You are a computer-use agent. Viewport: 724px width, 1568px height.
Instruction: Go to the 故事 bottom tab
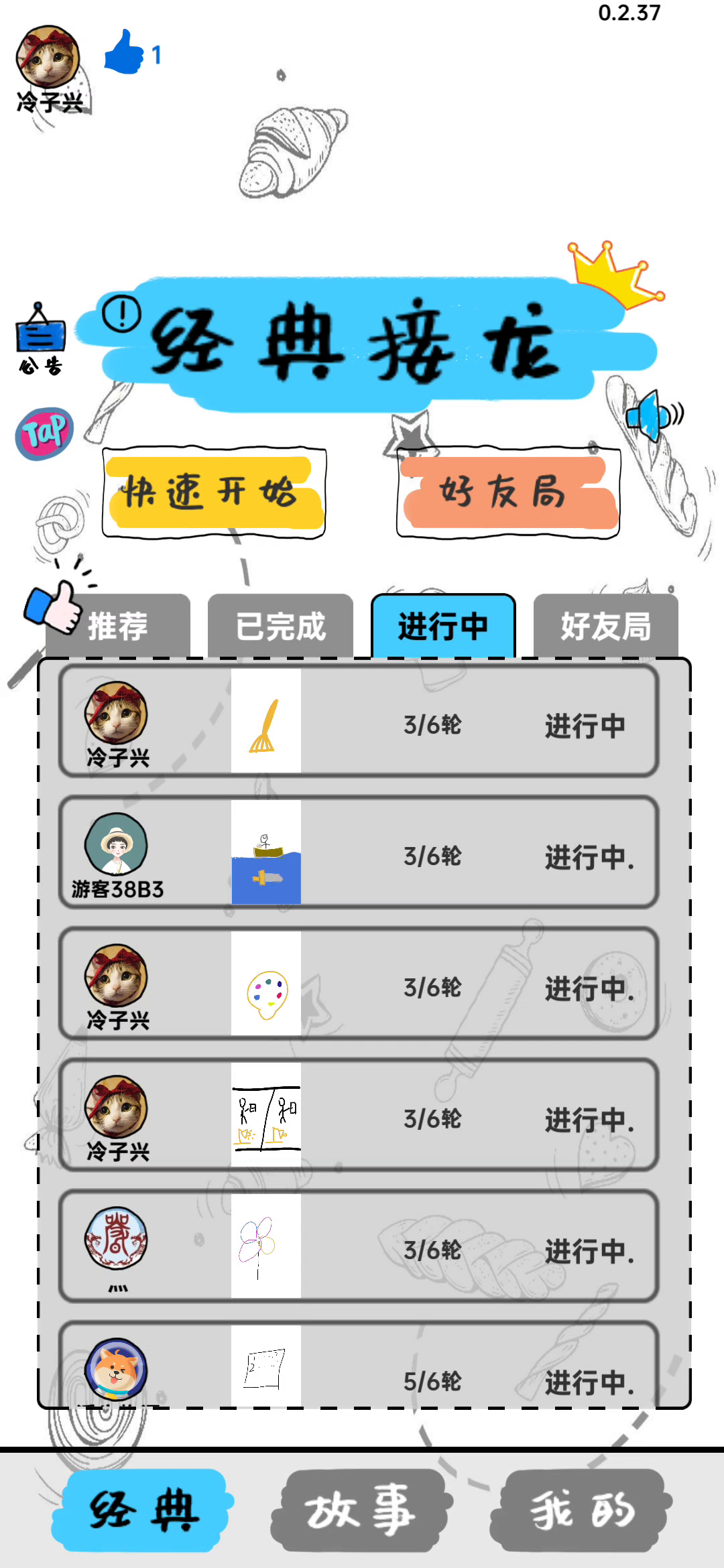click(x=361, y=1510)
